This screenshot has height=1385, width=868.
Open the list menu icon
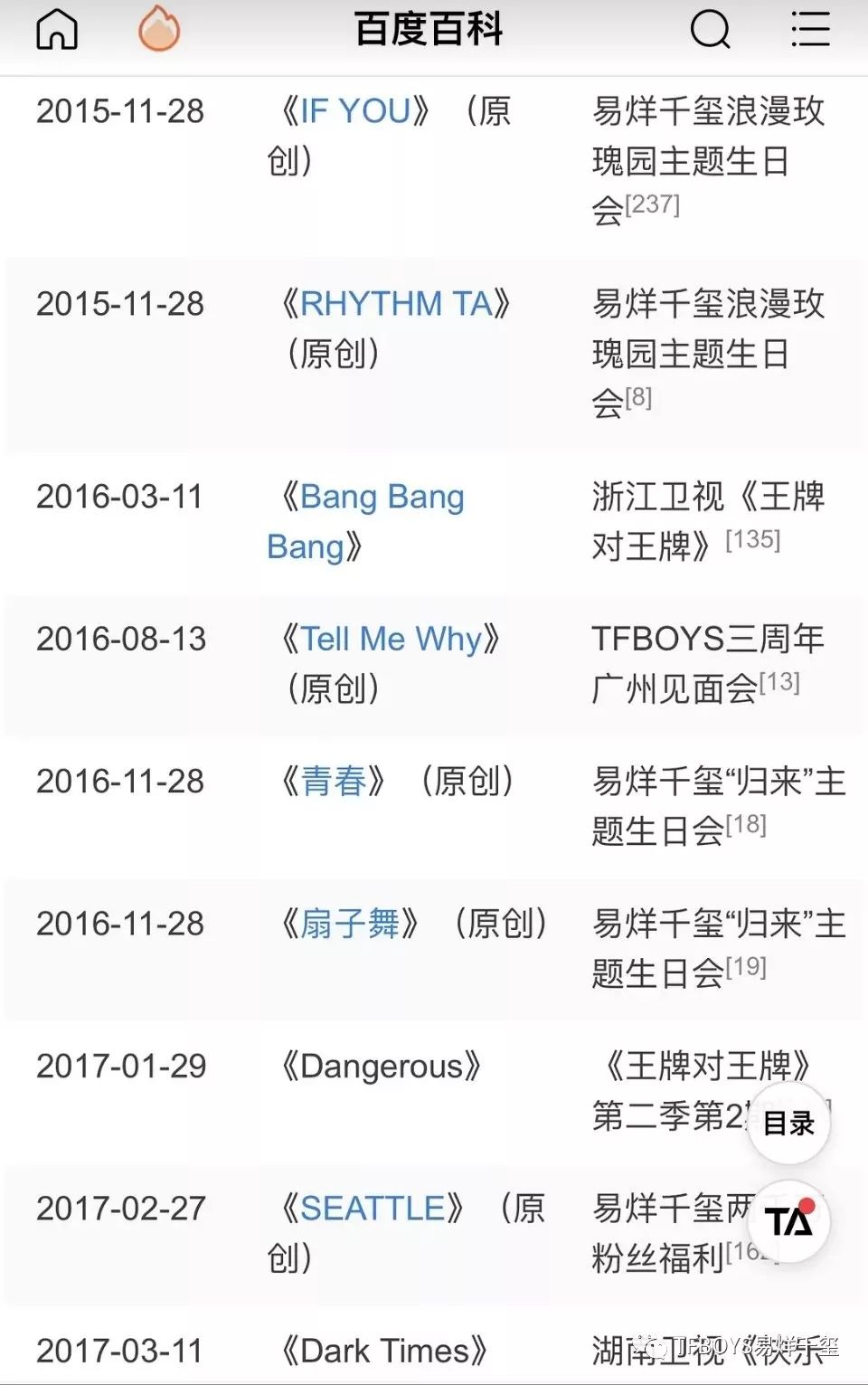click(810, 30)
